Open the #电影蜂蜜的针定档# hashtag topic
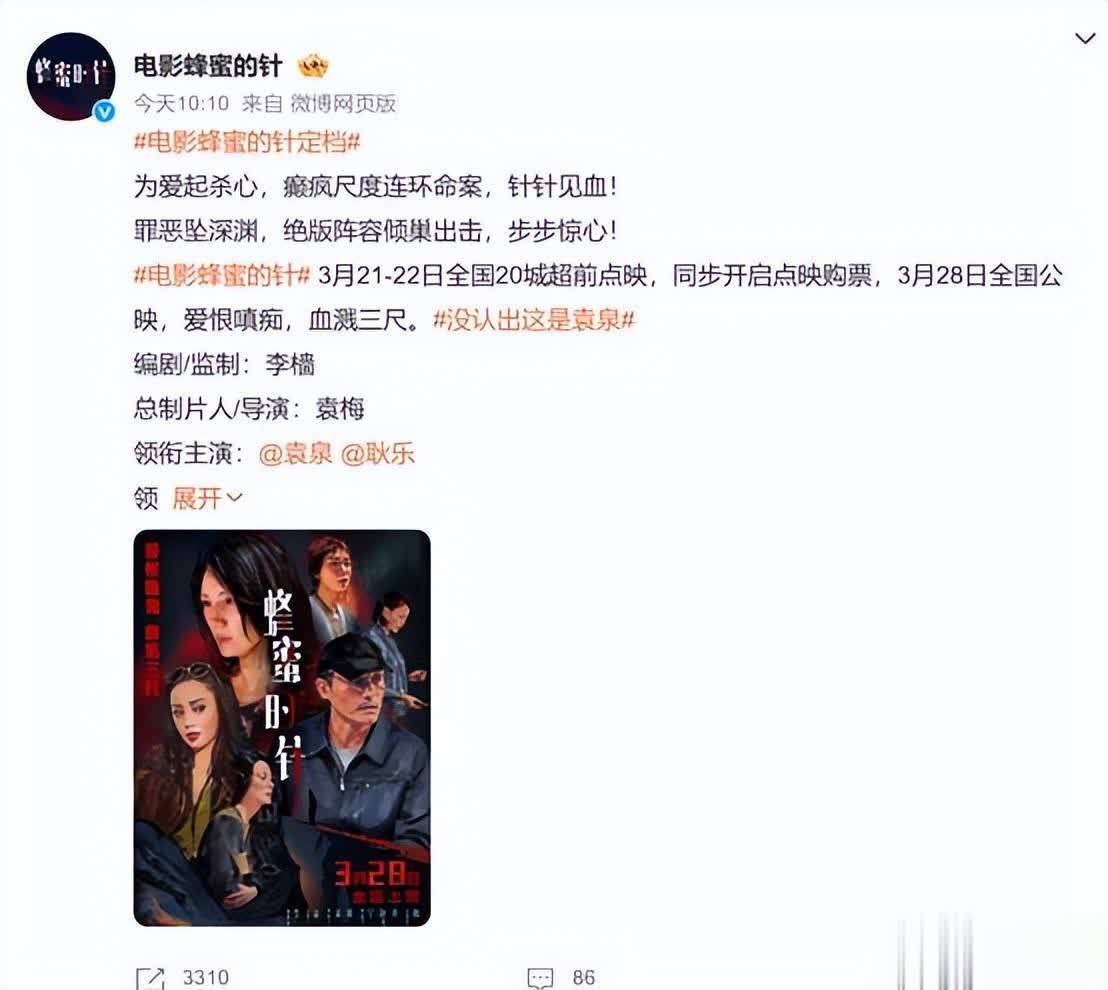Viewport: 1108px width, 990px height. pos(247,142)
